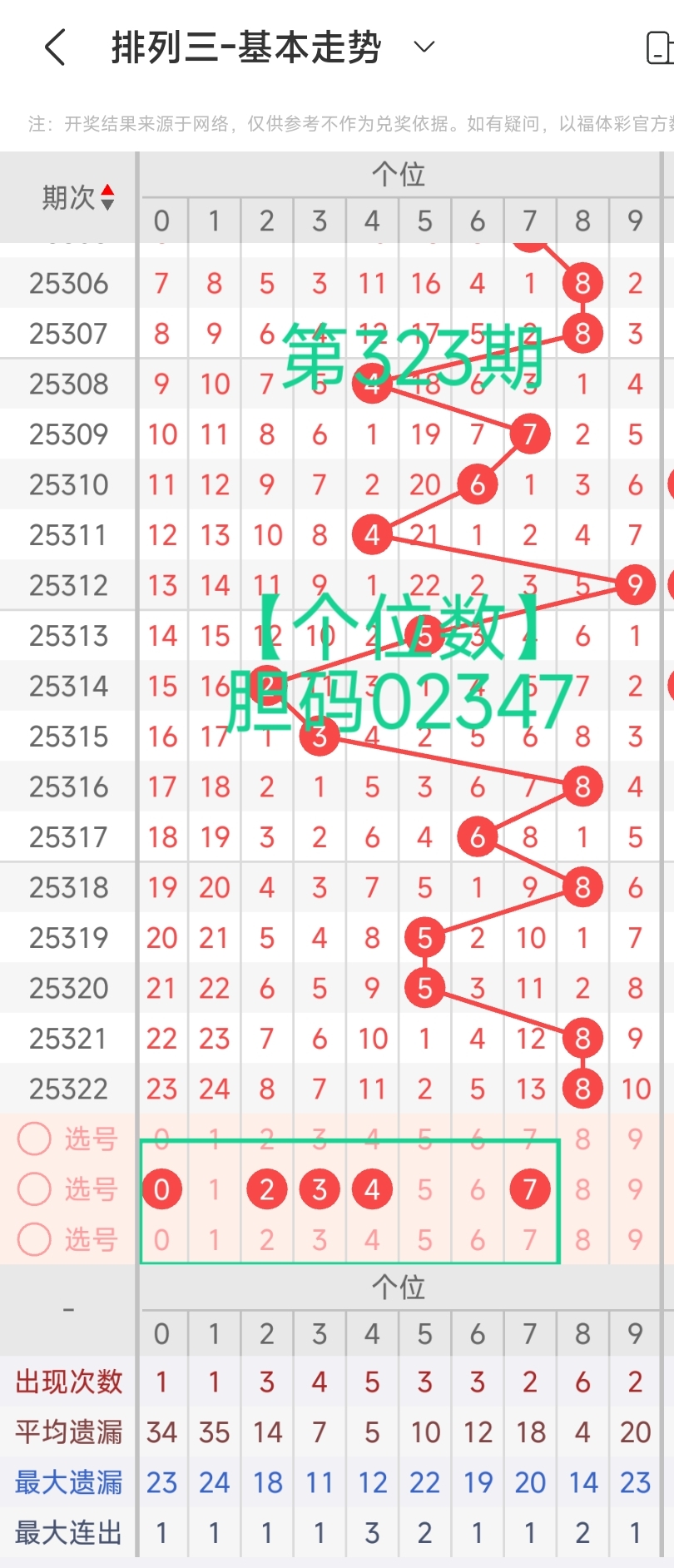Image resolution: width=674 pixels, height=1568 pixels.
Task: Select number 9 in the top selection row
Action: pyautogui.click(x=635, y=1139)
